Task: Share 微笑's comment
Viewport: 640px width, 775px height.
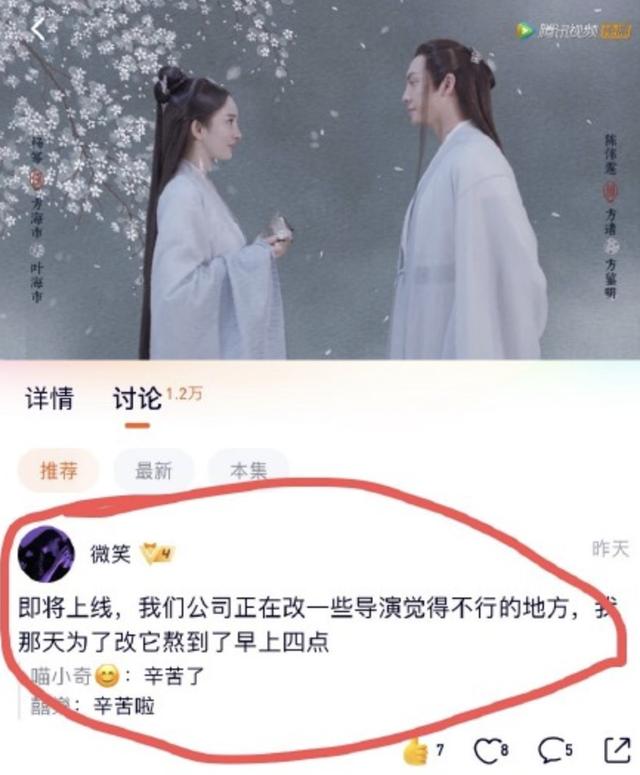Action: (616, 749)
